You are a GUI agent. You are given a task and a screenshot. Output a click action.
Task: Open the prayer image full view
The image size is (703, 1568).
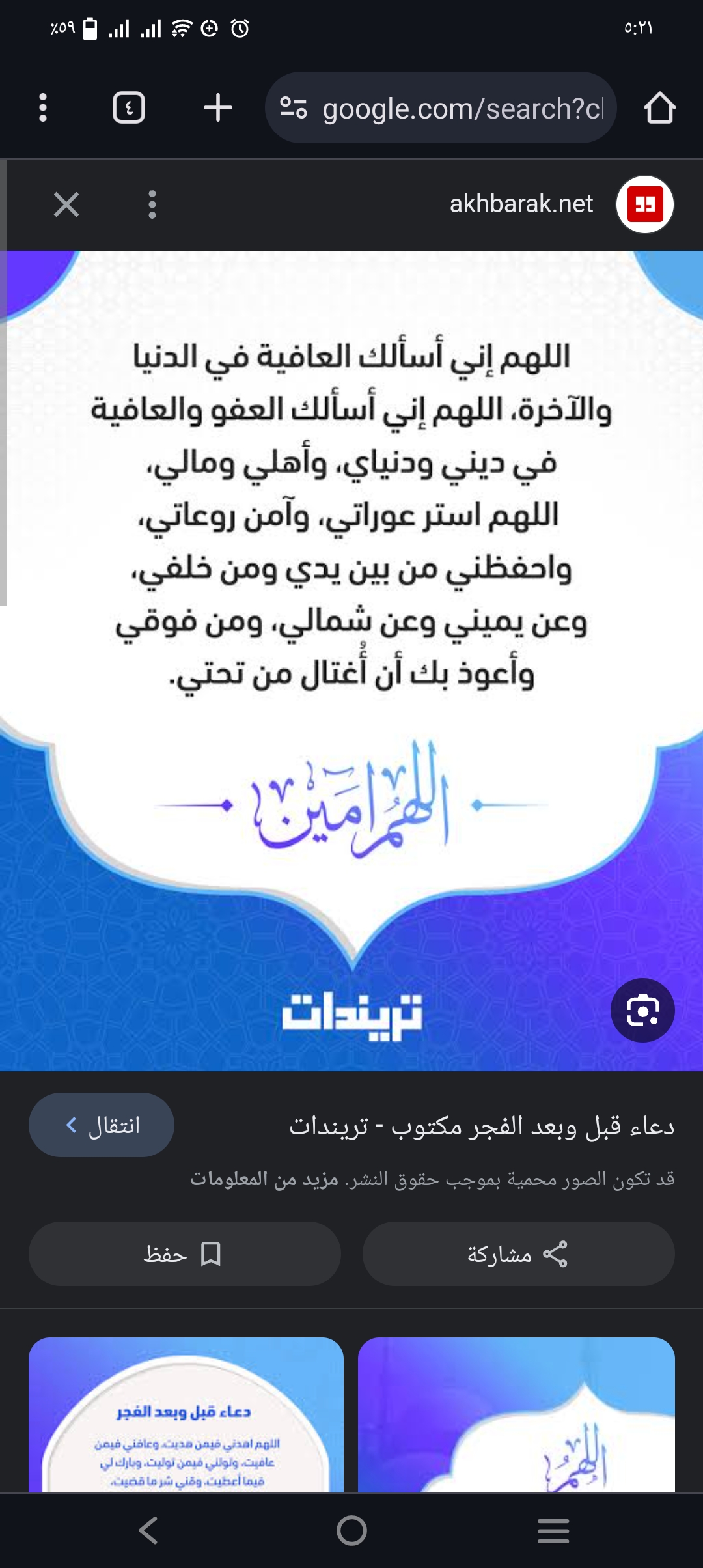coord(351,586)
